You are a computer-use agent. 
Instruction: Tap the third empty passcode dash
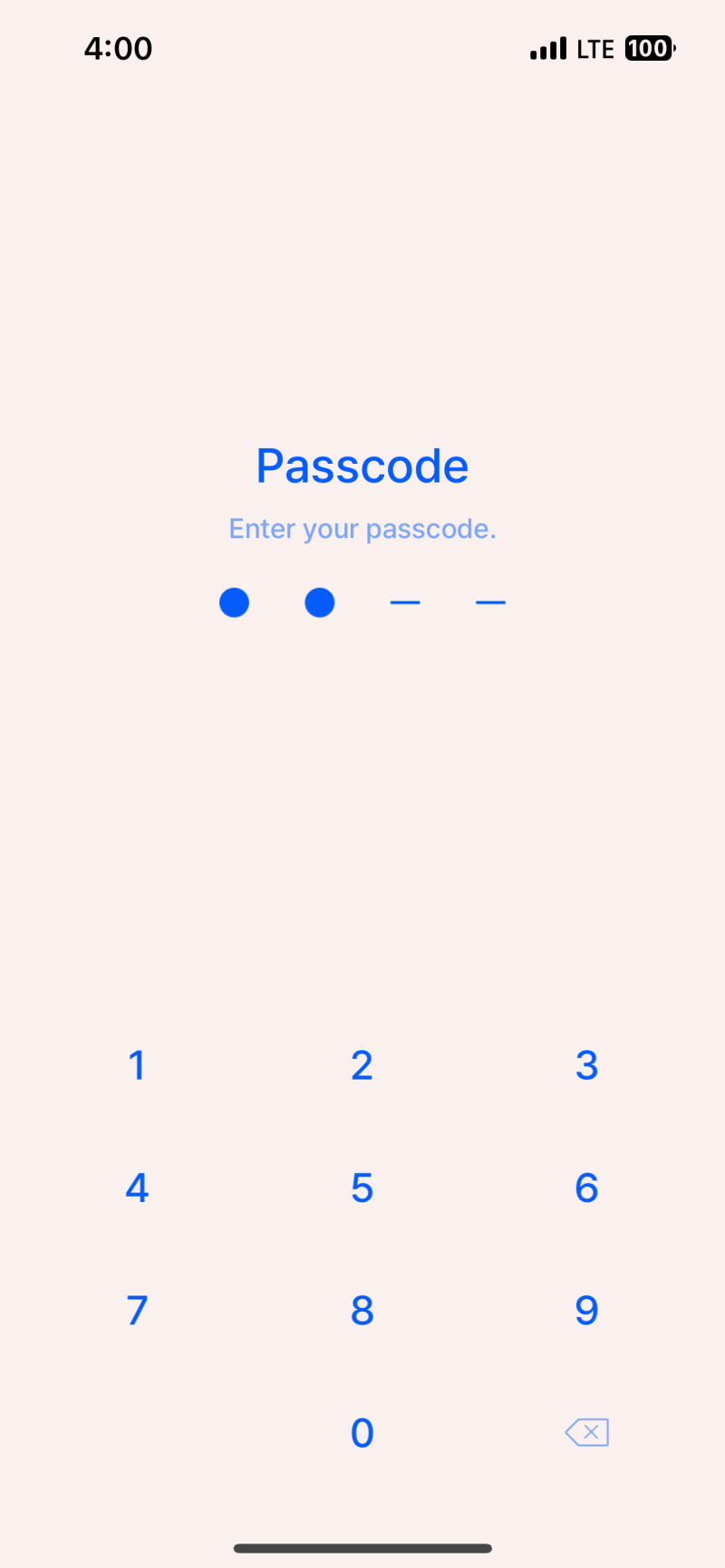pos(404,601)
